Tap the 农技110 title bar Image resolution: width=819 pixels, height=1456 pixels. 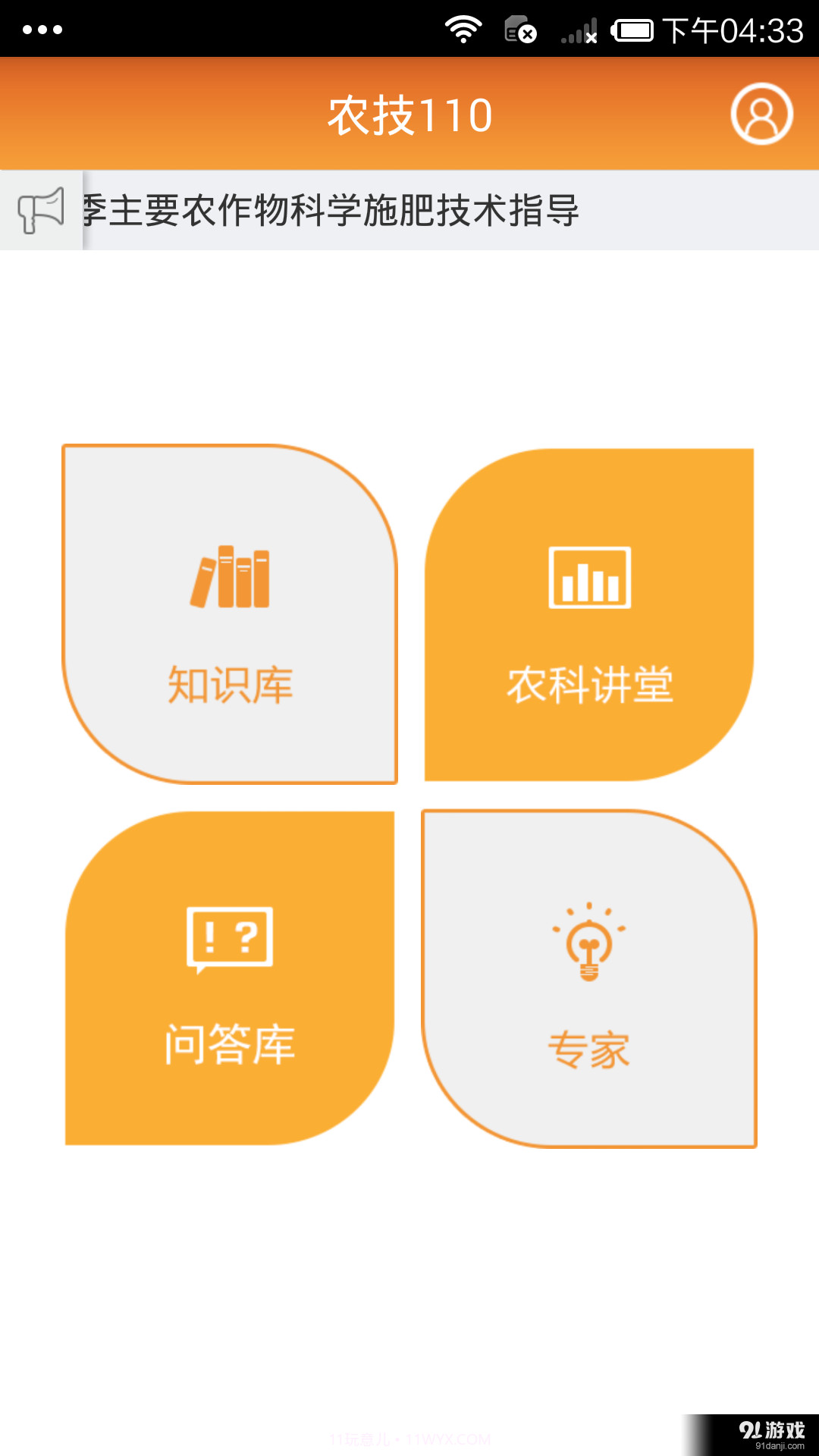coord(409,114)
